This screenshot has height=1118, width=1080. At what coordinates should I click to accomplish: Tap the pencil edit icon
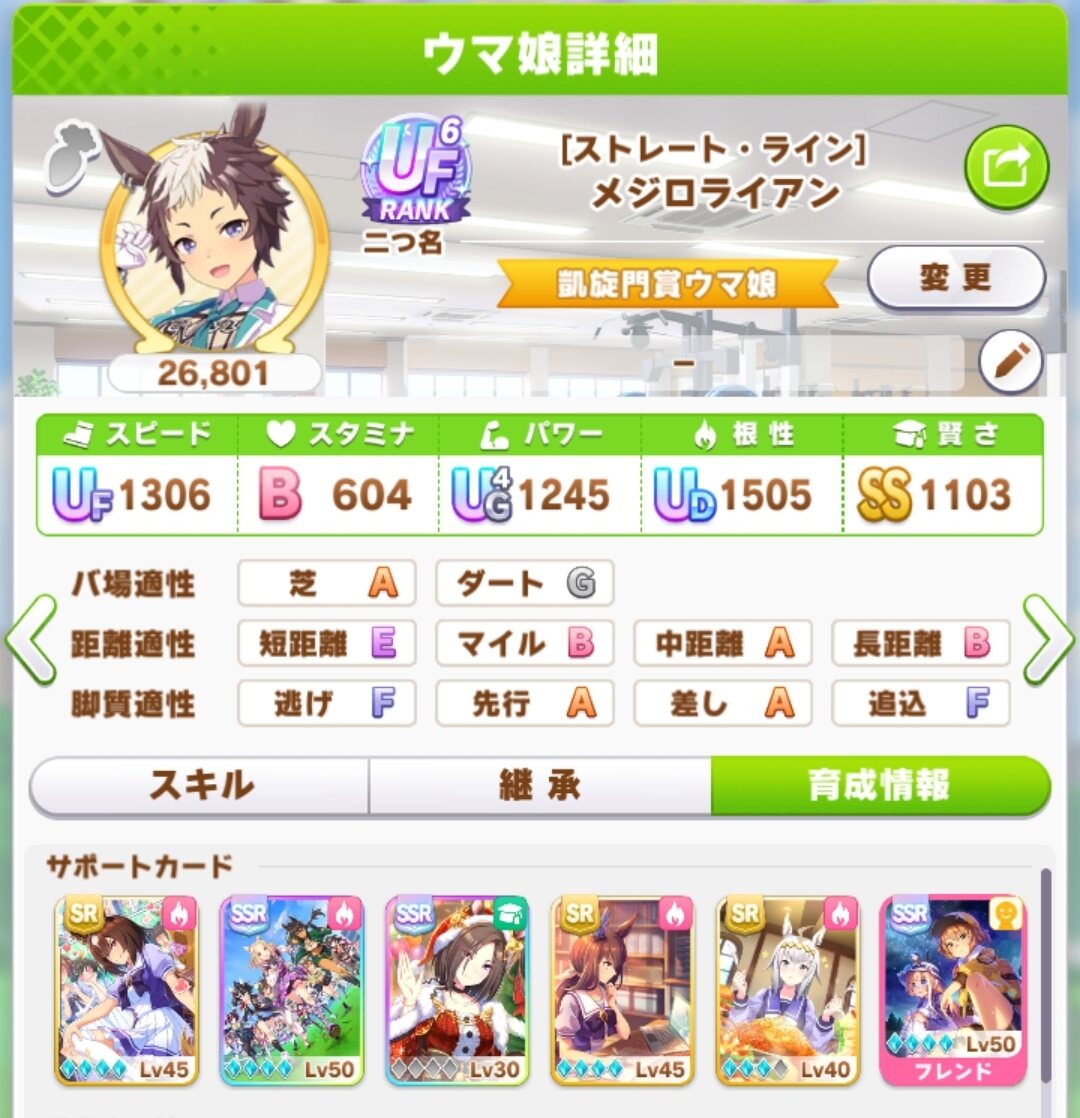1010,363
